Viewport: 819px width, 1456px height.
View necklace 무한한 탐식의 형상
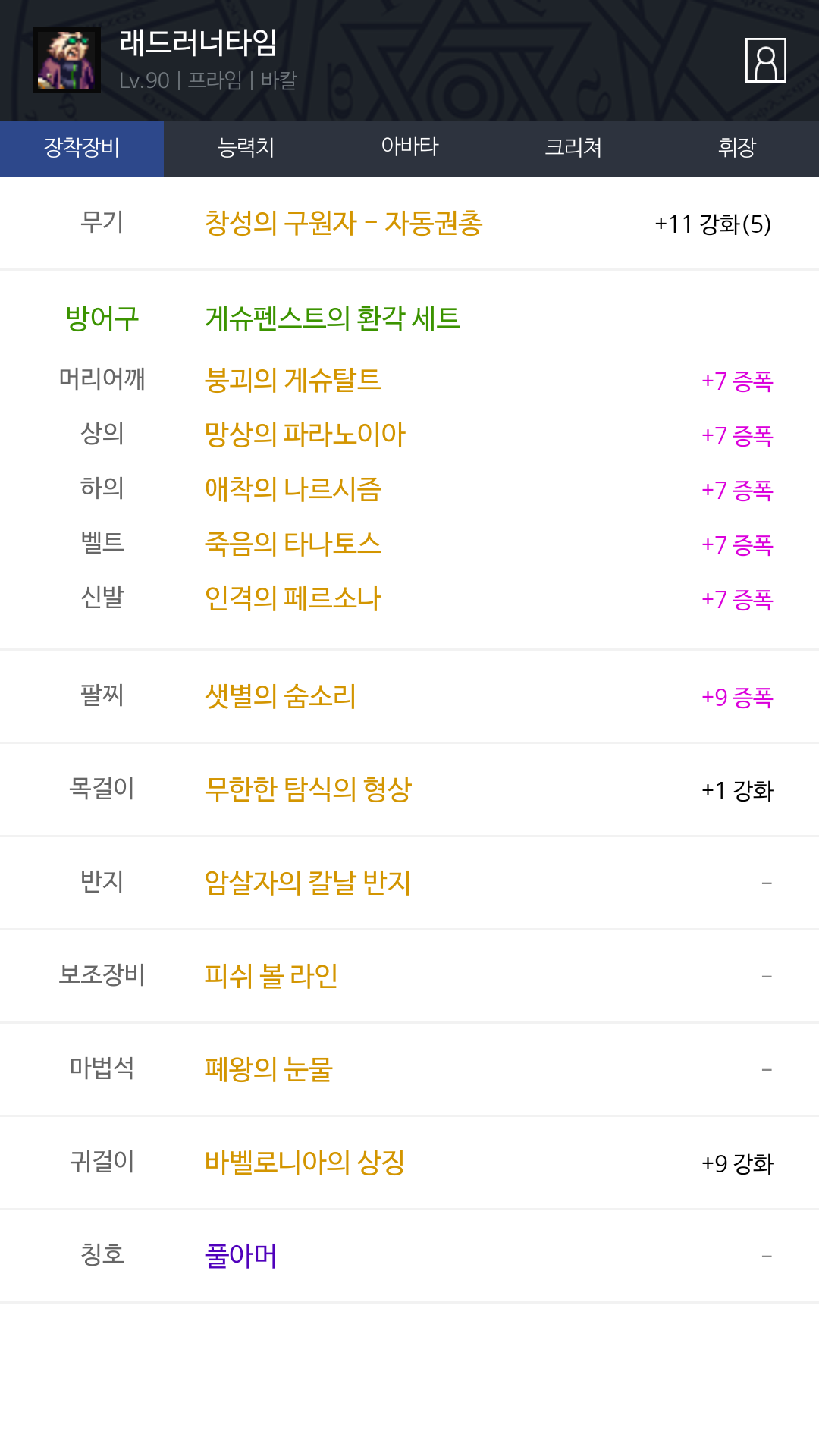tap(308, 789)
